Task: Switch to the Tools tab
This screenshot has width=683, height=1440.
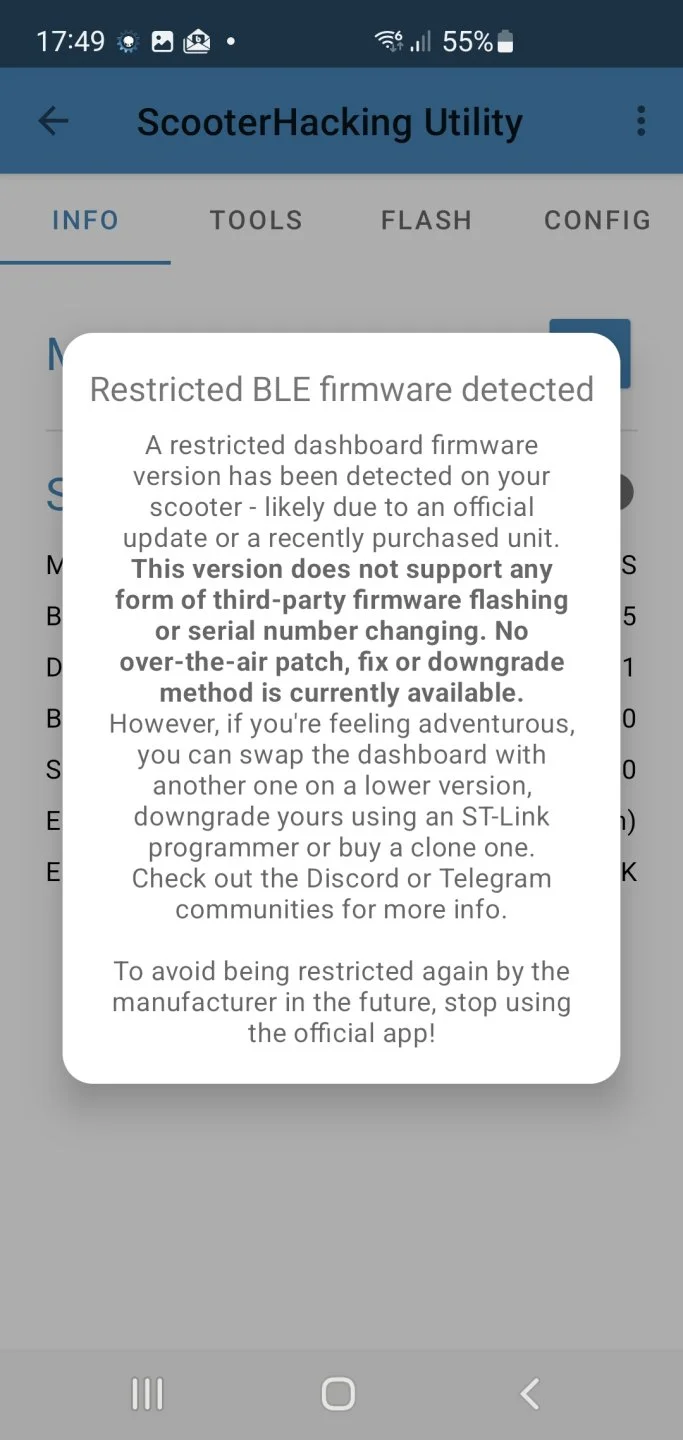Action: [256, 220]
